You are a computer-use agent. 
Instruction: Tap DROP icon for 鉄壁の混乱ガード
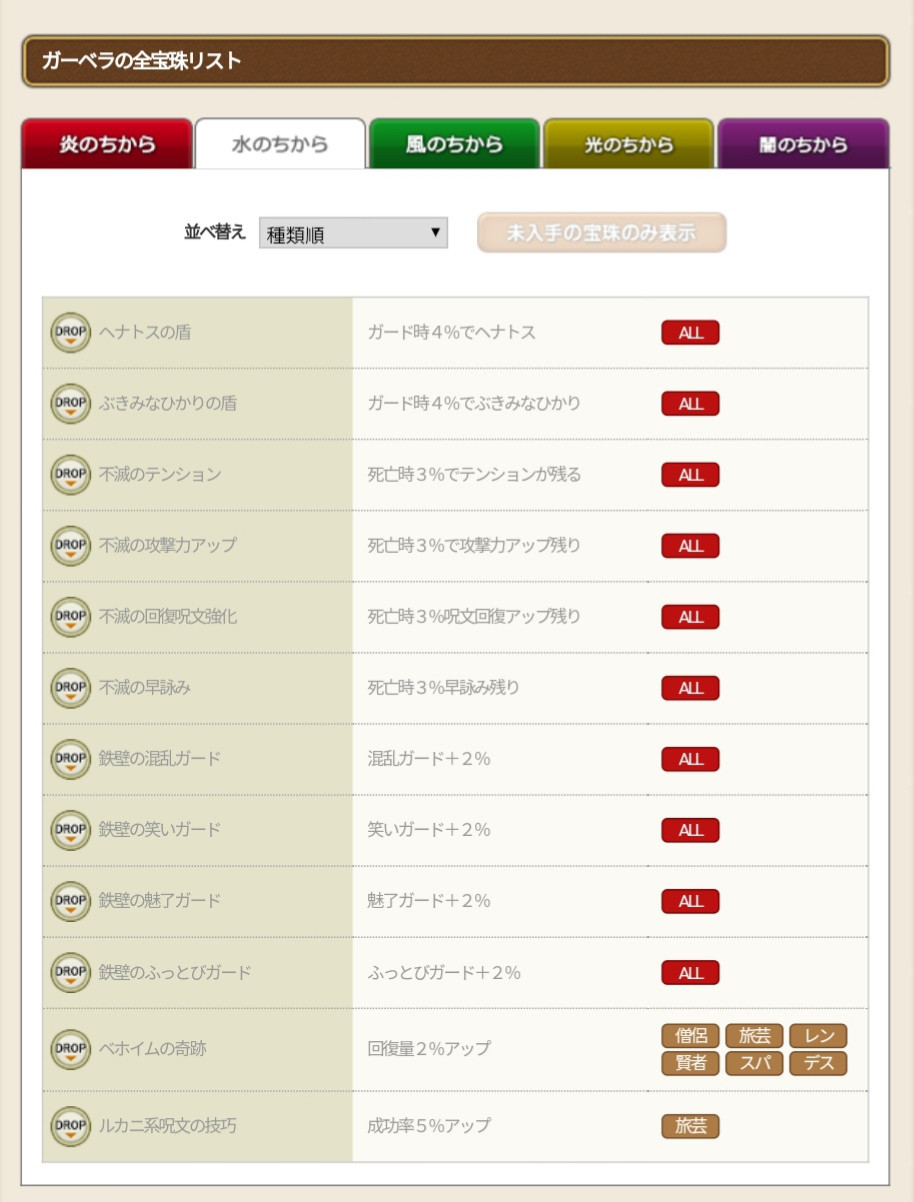pos(70,759)
